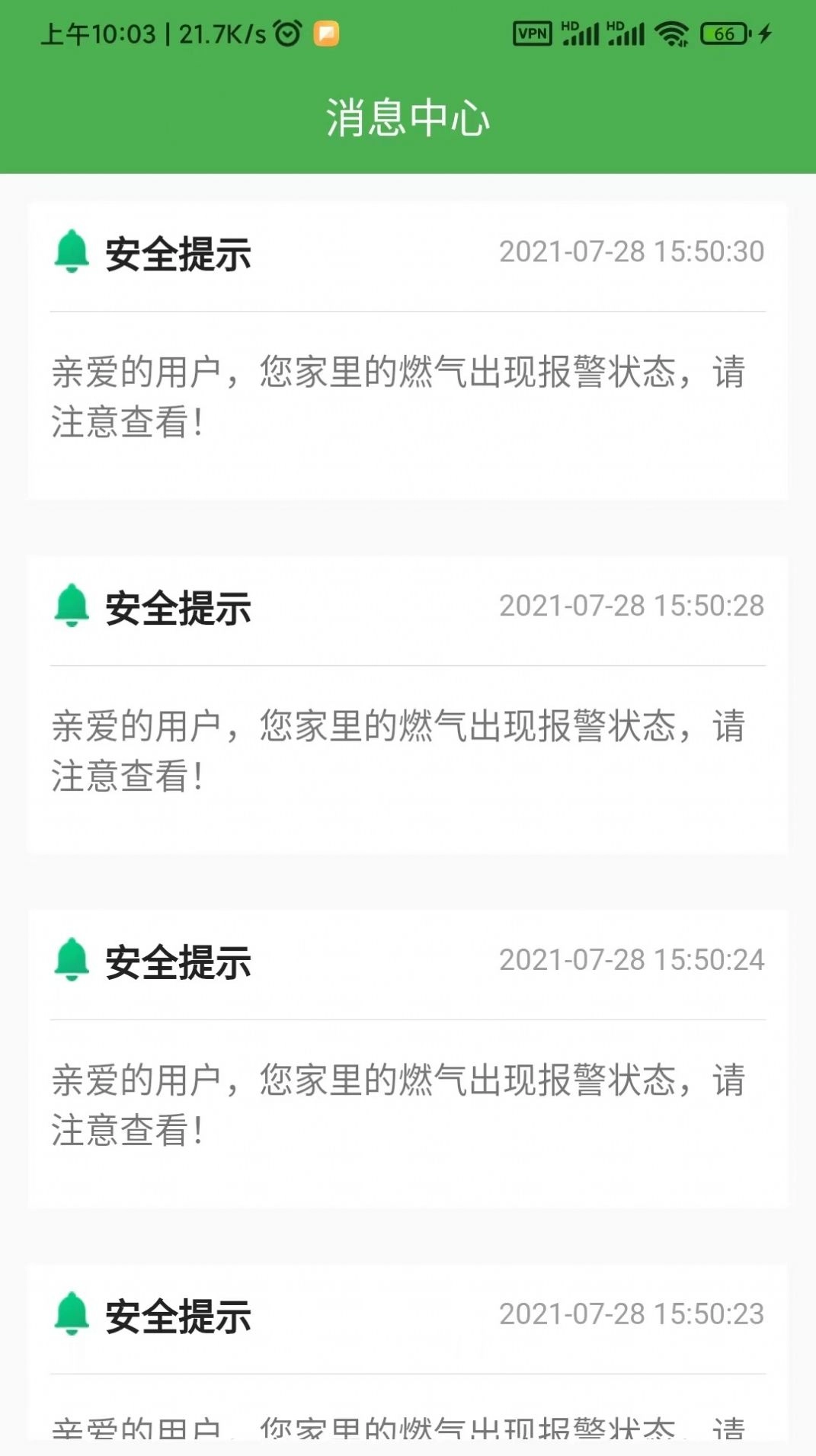Open the message timestamped 15:50:28
The height and width of the screenshot is (1456, 816).
tap(408, 701)
